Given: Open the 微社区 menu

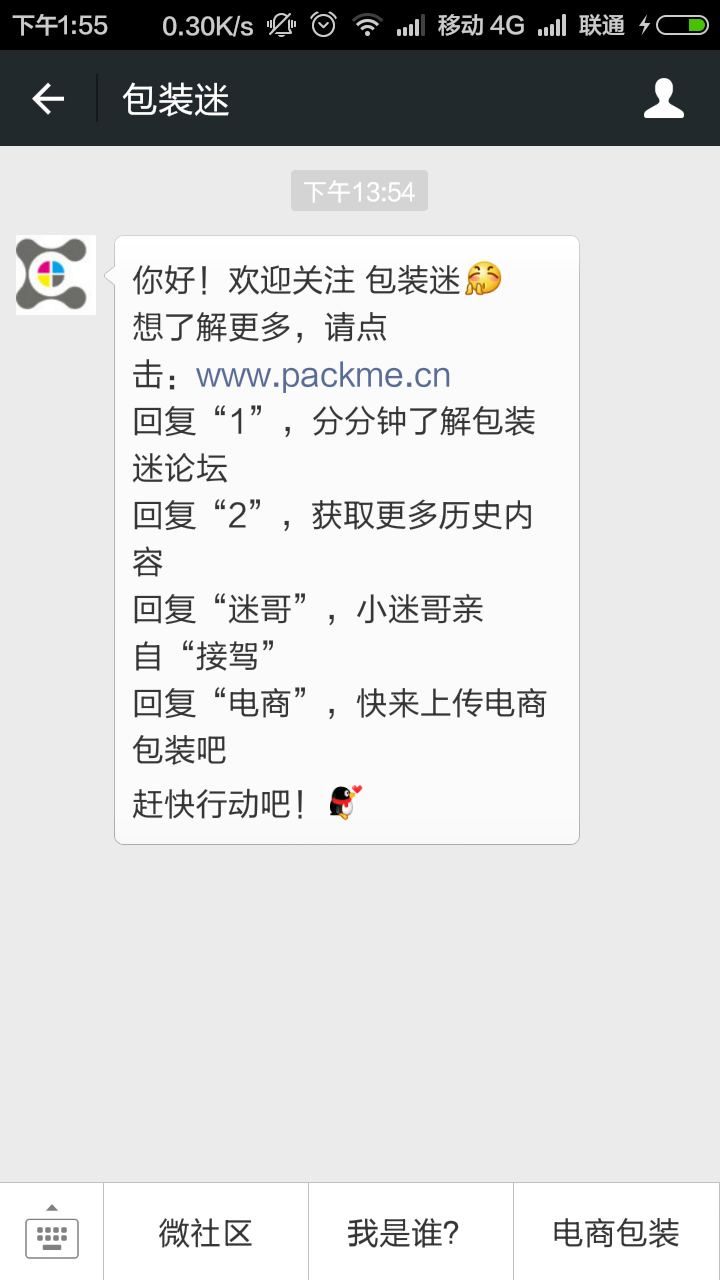Looking at the screenshot, I should coord(205,1232).
